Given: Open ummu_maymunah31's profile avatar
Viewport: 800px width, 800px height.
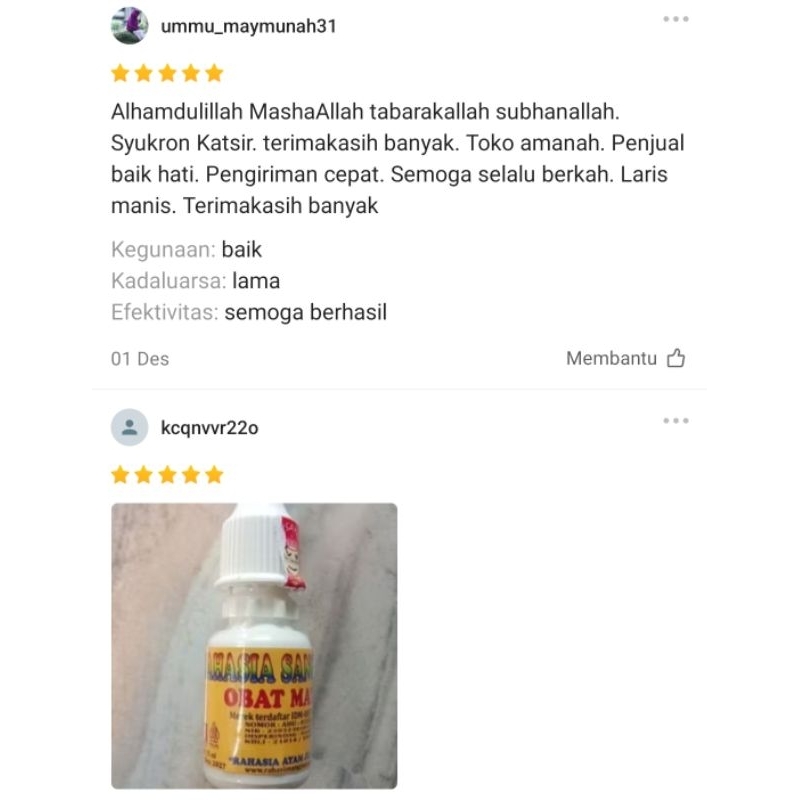Looking at the screenshot, I should tap(129, 26).
